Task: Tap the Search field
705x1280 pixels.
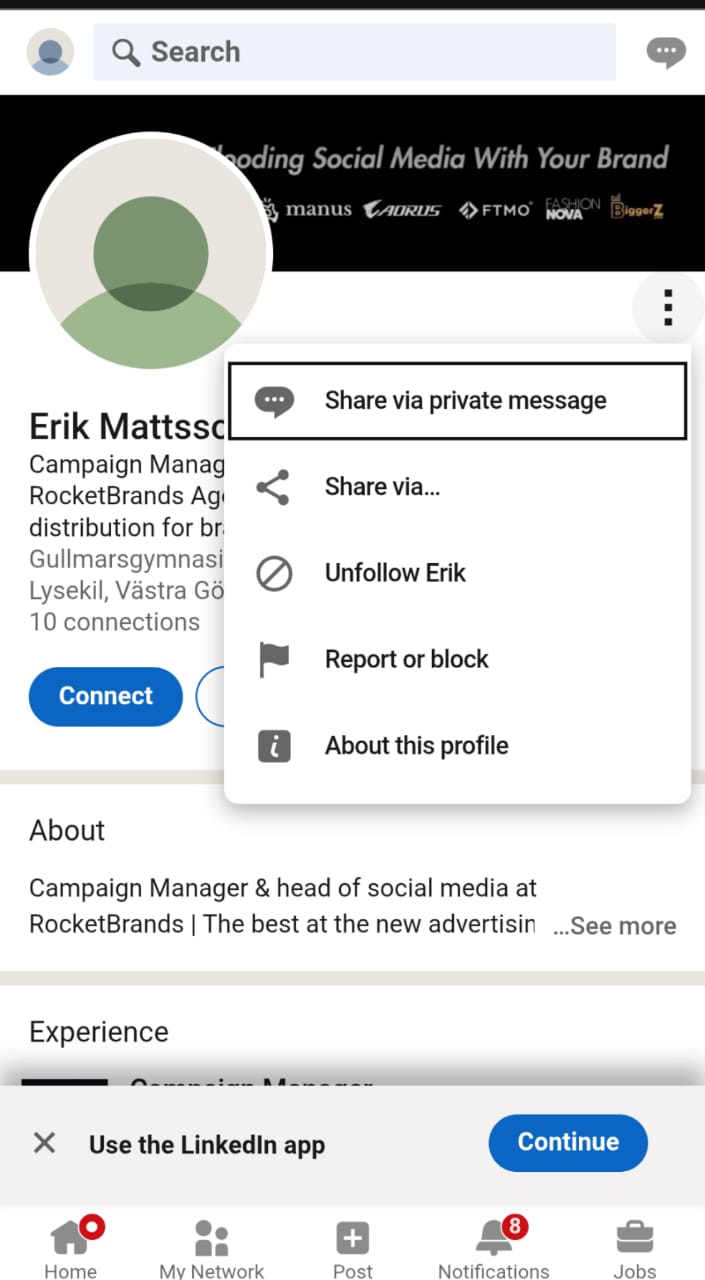Action: point(354,52)
